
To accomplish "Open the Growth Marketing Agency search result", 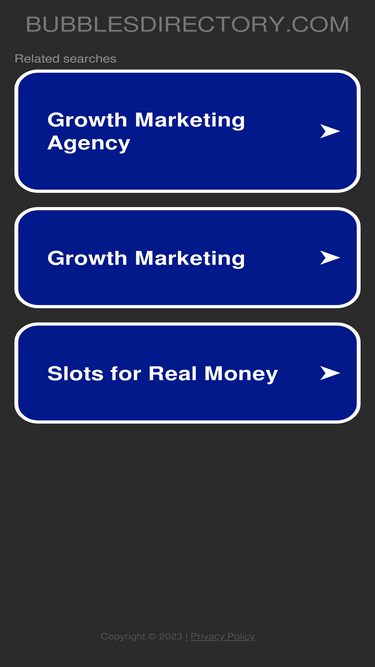I will [x=188, y=131].
